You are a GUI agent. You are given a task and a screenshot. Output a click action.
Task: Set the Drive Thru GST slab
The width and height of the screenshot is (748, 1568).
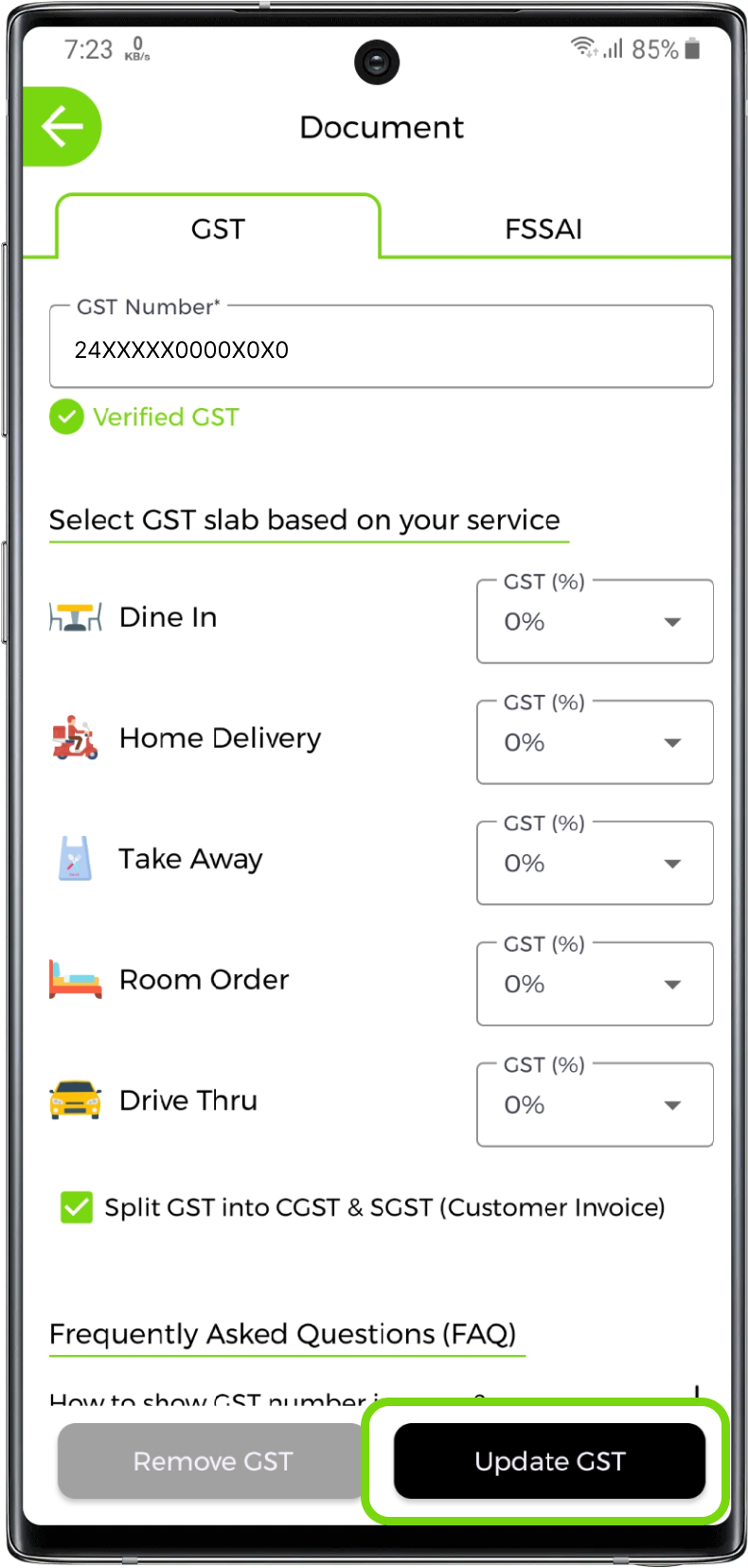coord(595,1105)
